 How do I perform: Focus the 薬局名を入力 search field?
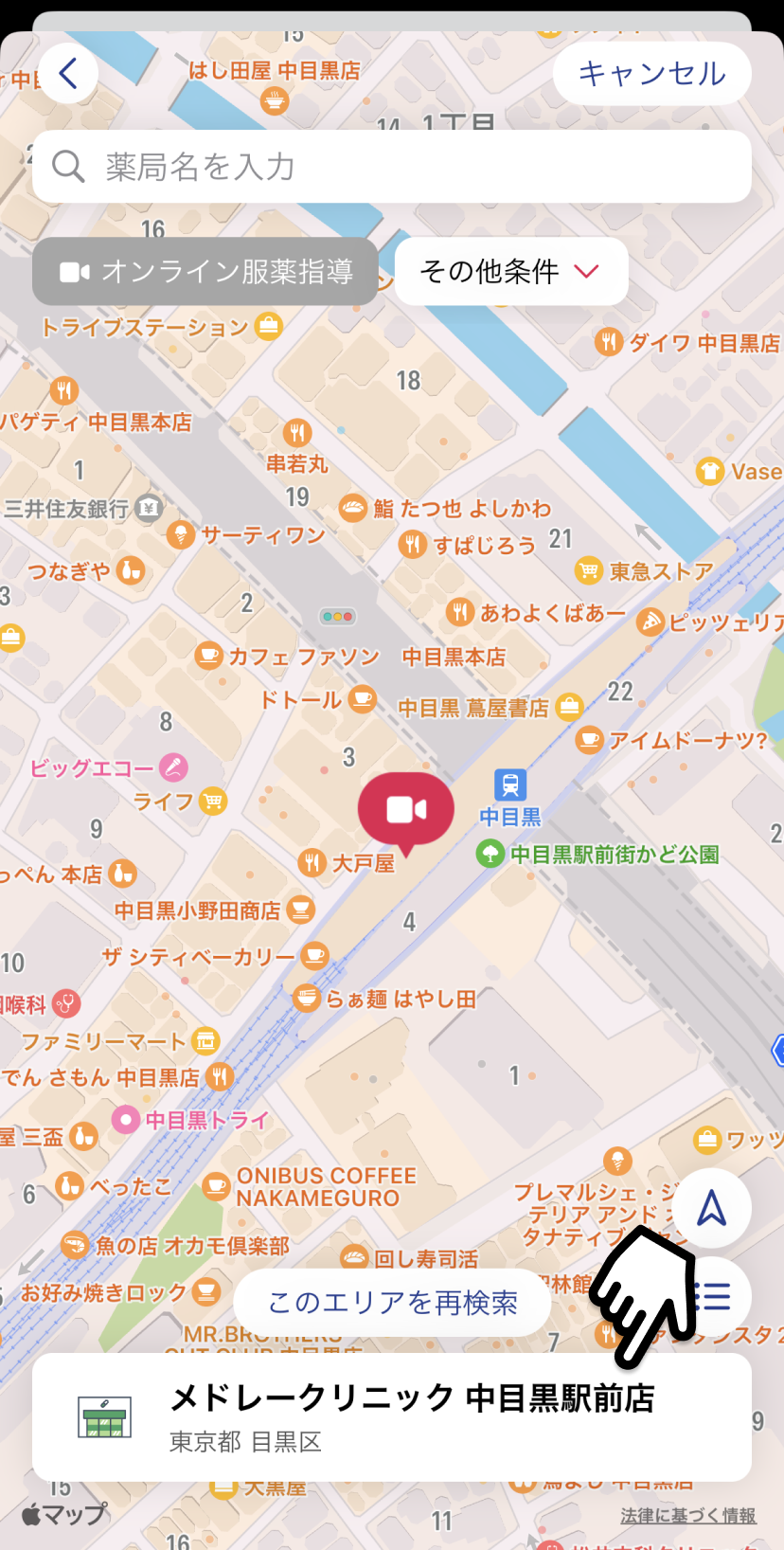[392, 167]
